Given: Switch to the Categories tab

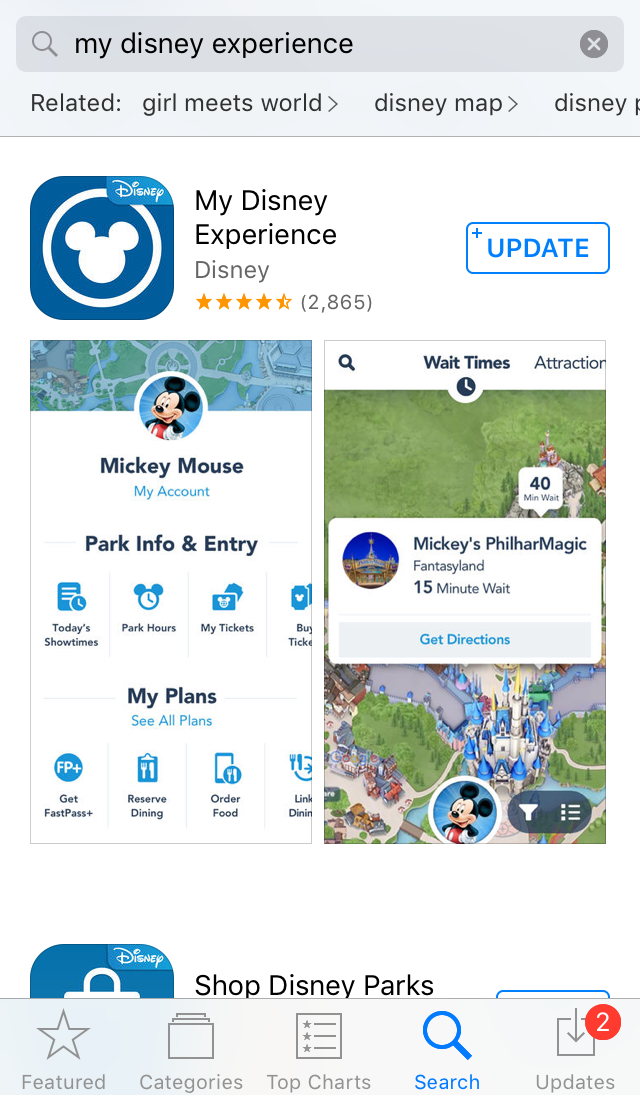Looking at the screenshot, I should [191, 1050].
